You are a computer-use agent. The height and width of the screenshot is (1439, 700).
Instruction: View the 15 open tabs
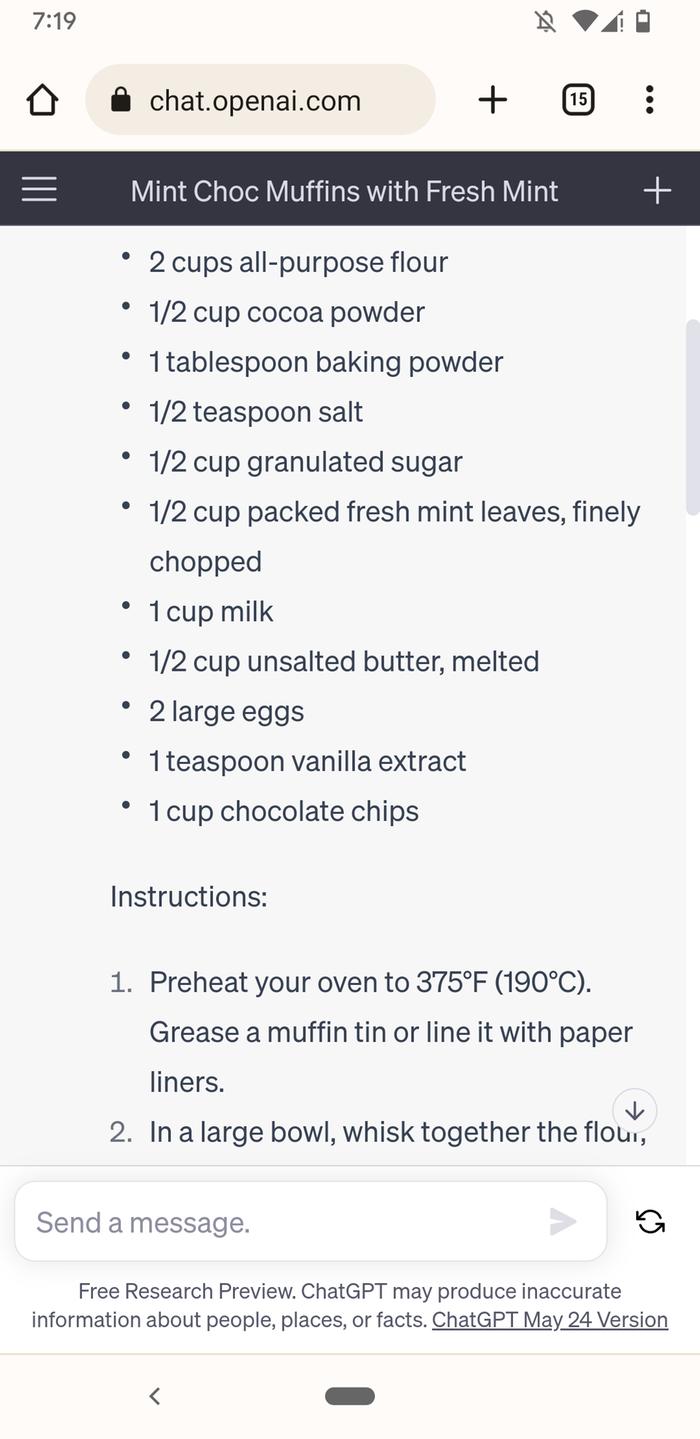tap(578, 100)
